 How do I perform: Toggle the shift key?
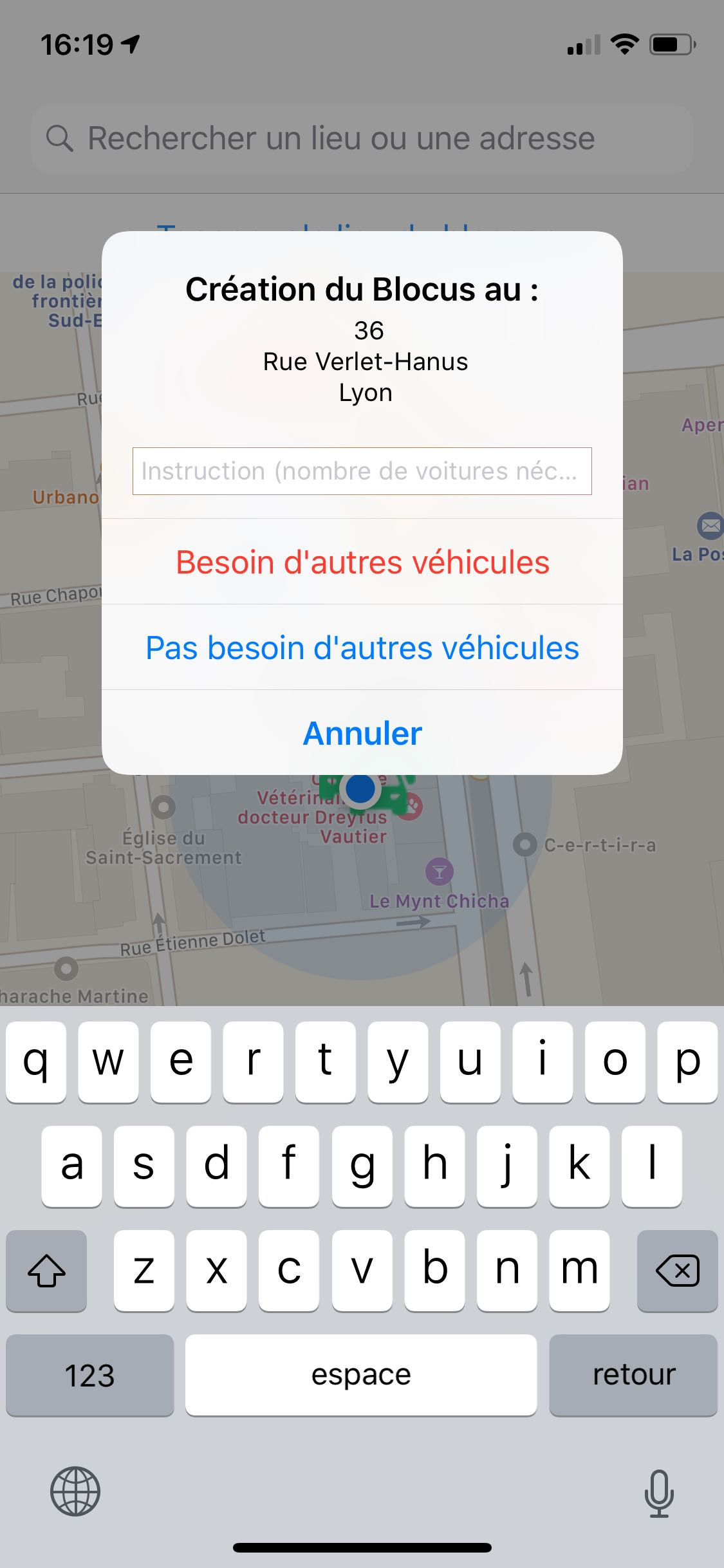coord(46,1271)
